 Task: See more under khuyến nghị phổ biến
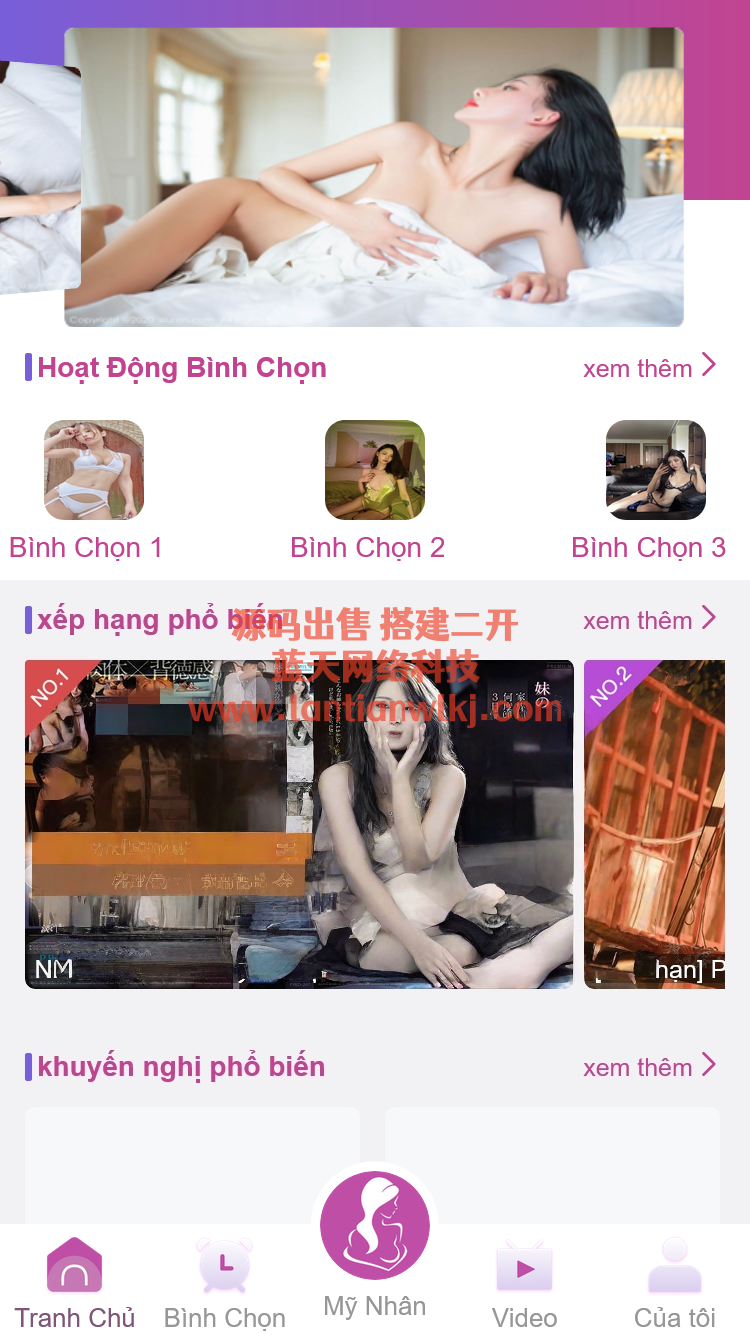pyautogui.click(x=650, y=1067)
